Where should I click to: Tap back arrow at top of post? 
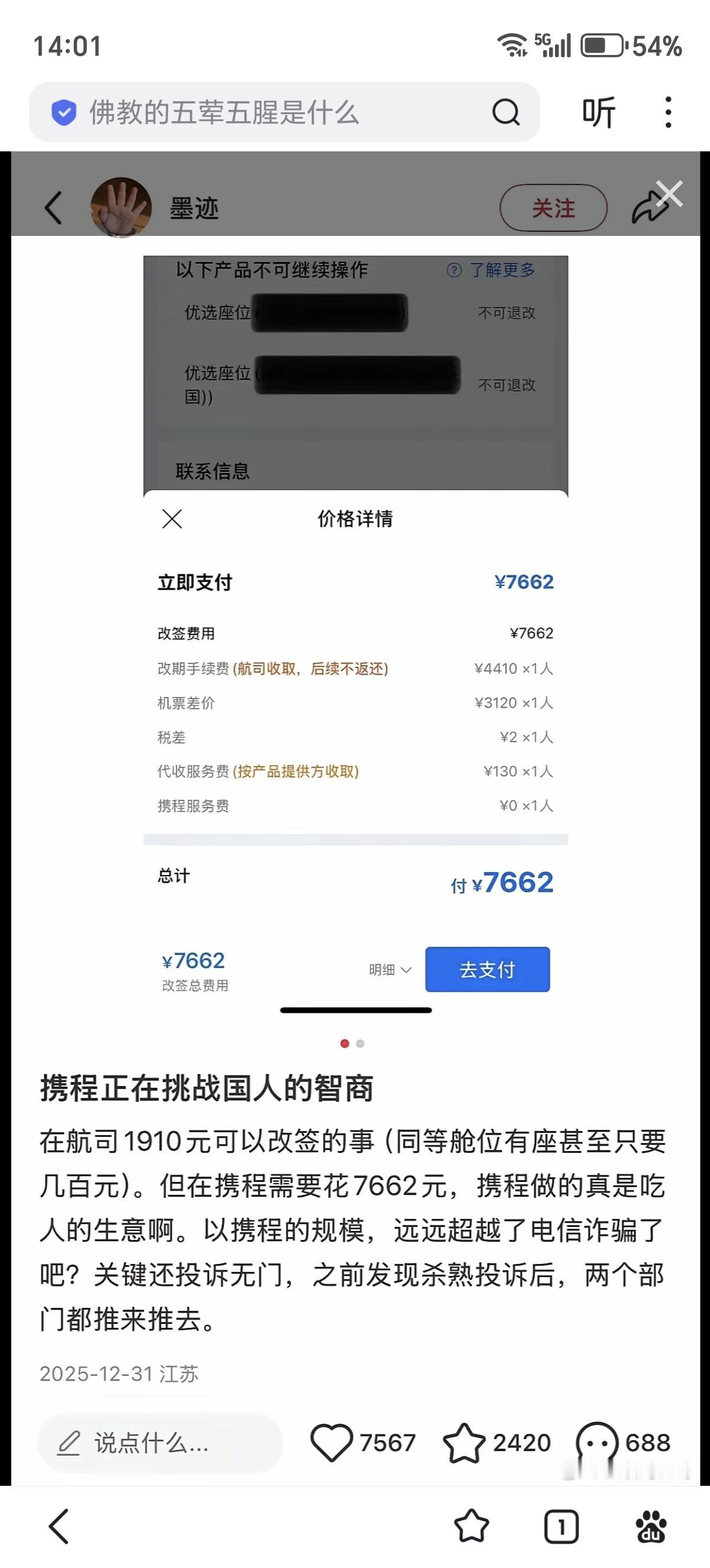coord(53,207)
